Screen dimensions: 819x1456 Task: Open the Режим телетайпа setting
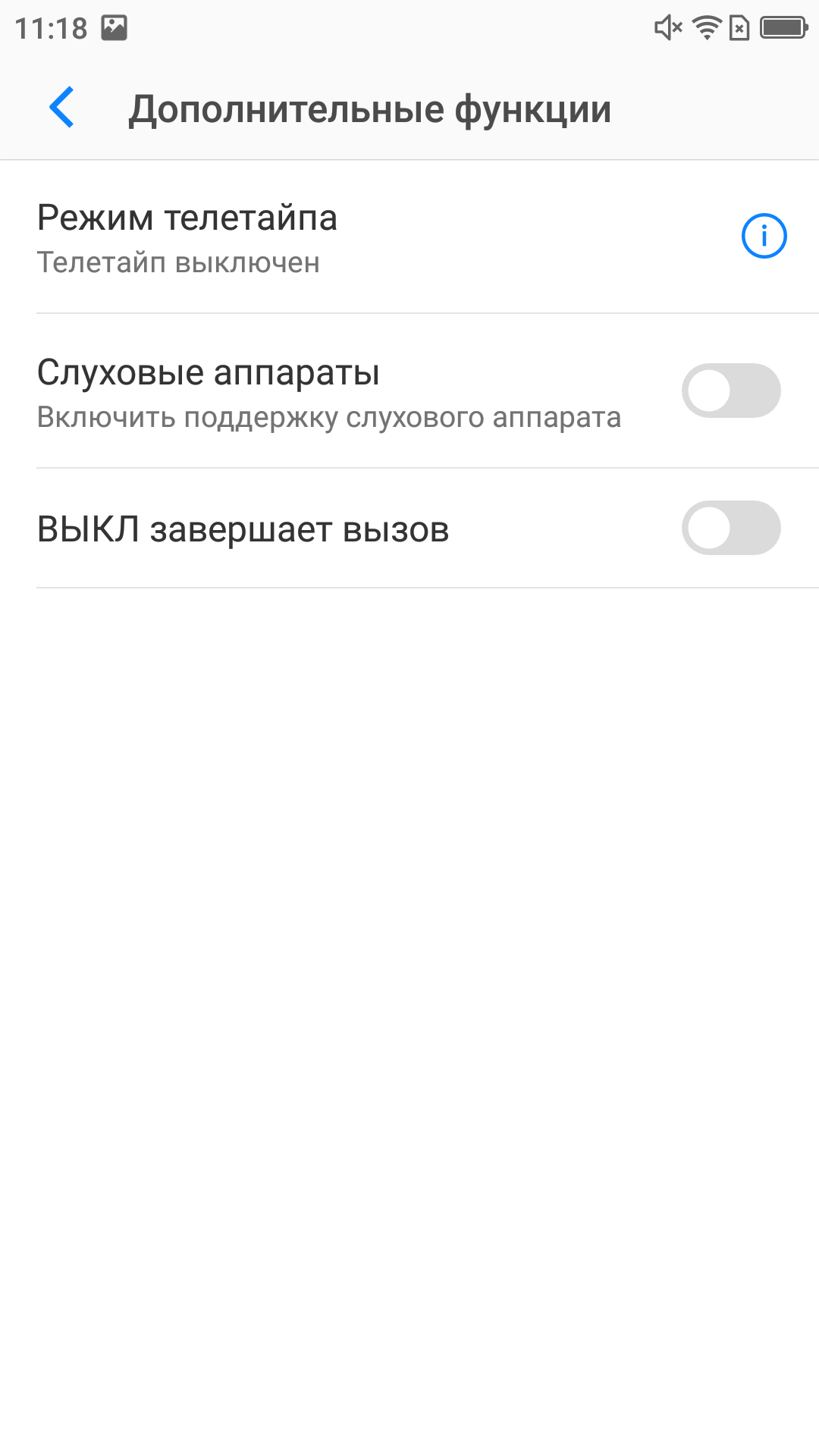point(409,237)
